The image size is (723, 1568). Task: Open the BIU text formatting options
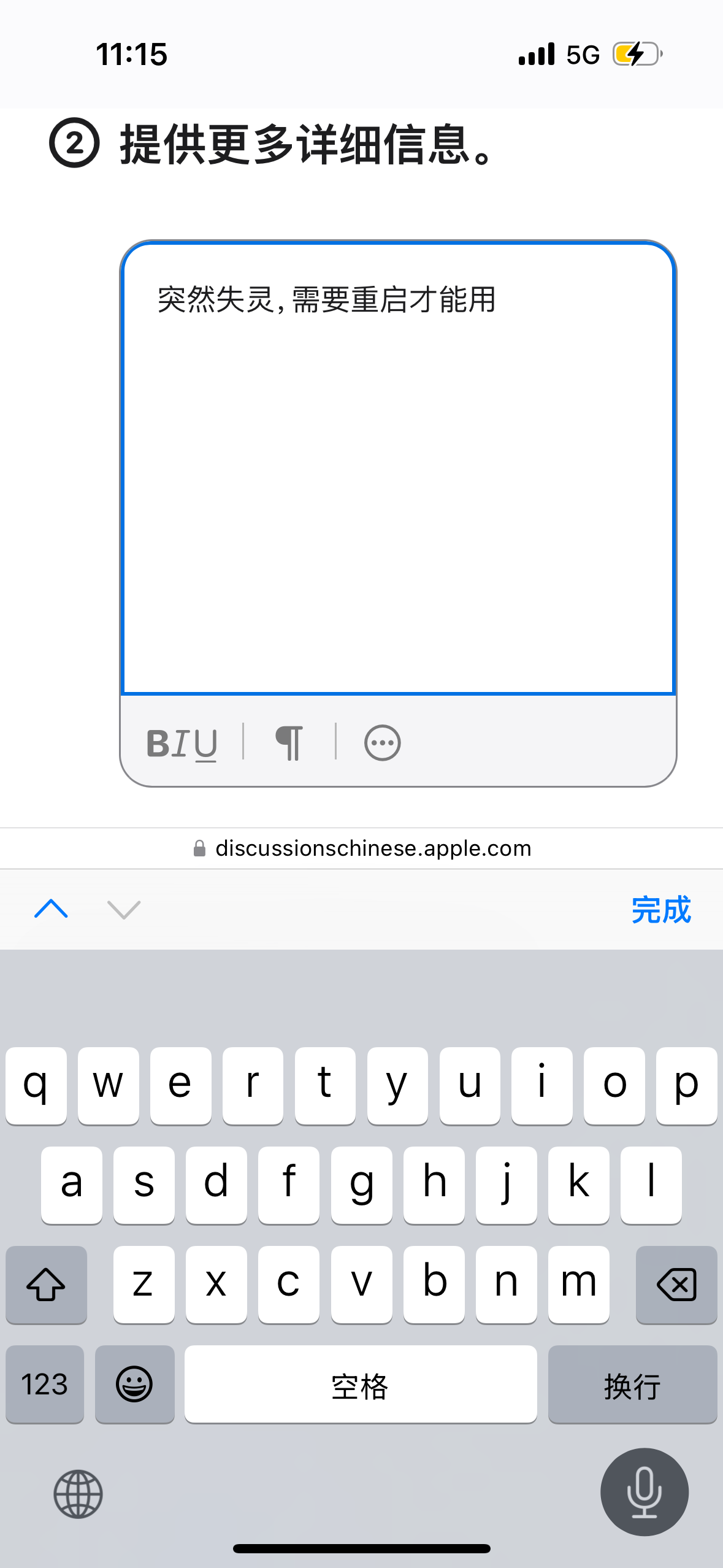(182, 744)
